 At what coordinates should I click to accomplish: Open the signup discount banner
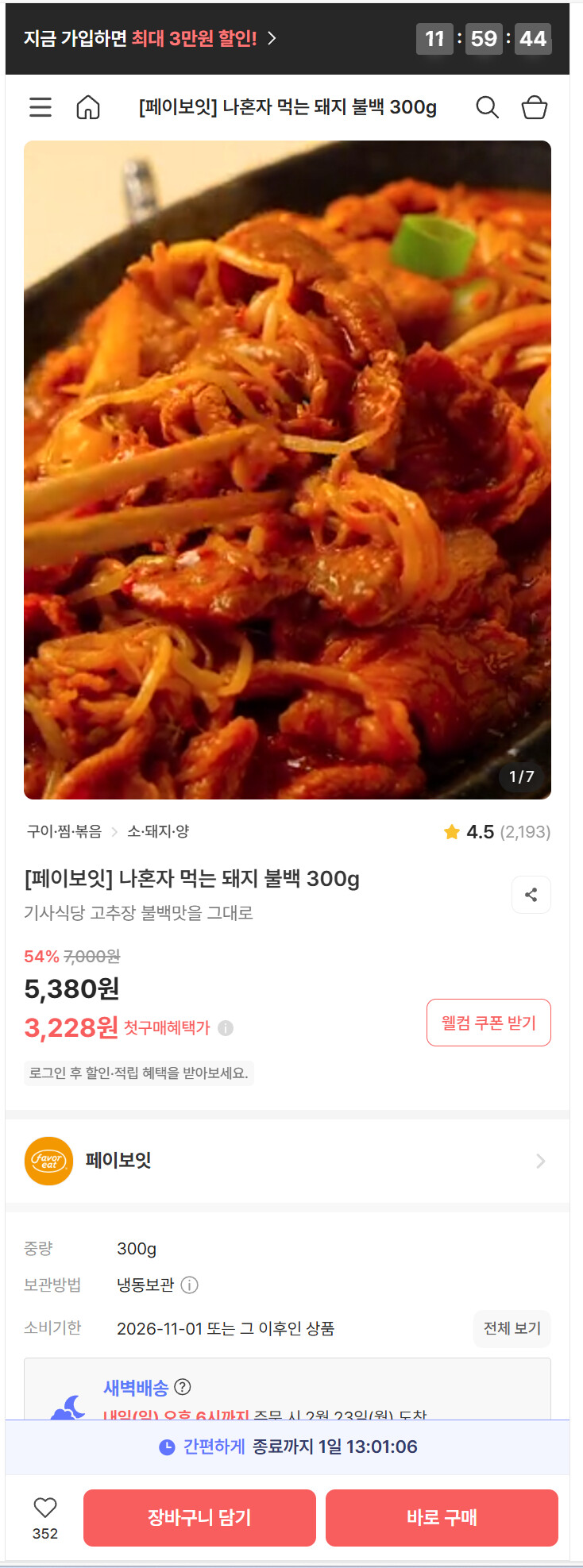(x=150, y=38)
